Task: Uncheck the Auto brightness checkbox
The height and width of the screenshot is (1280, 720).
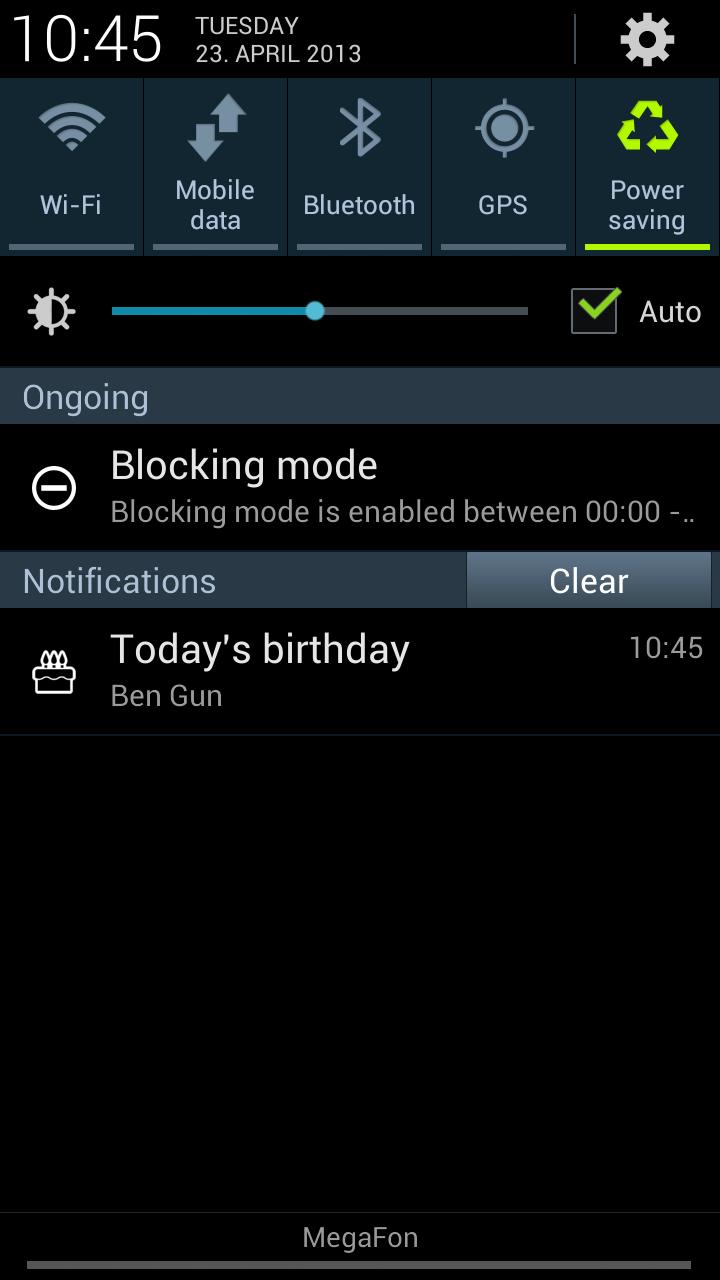Action: pos(594,311)
